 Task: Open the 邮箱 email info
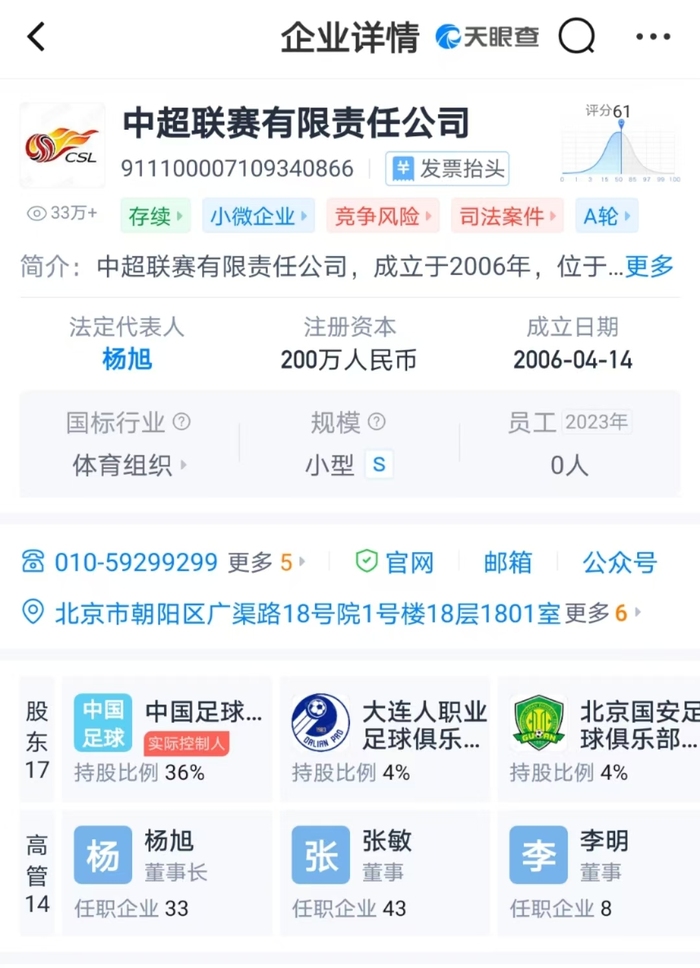tap(507, 562)
